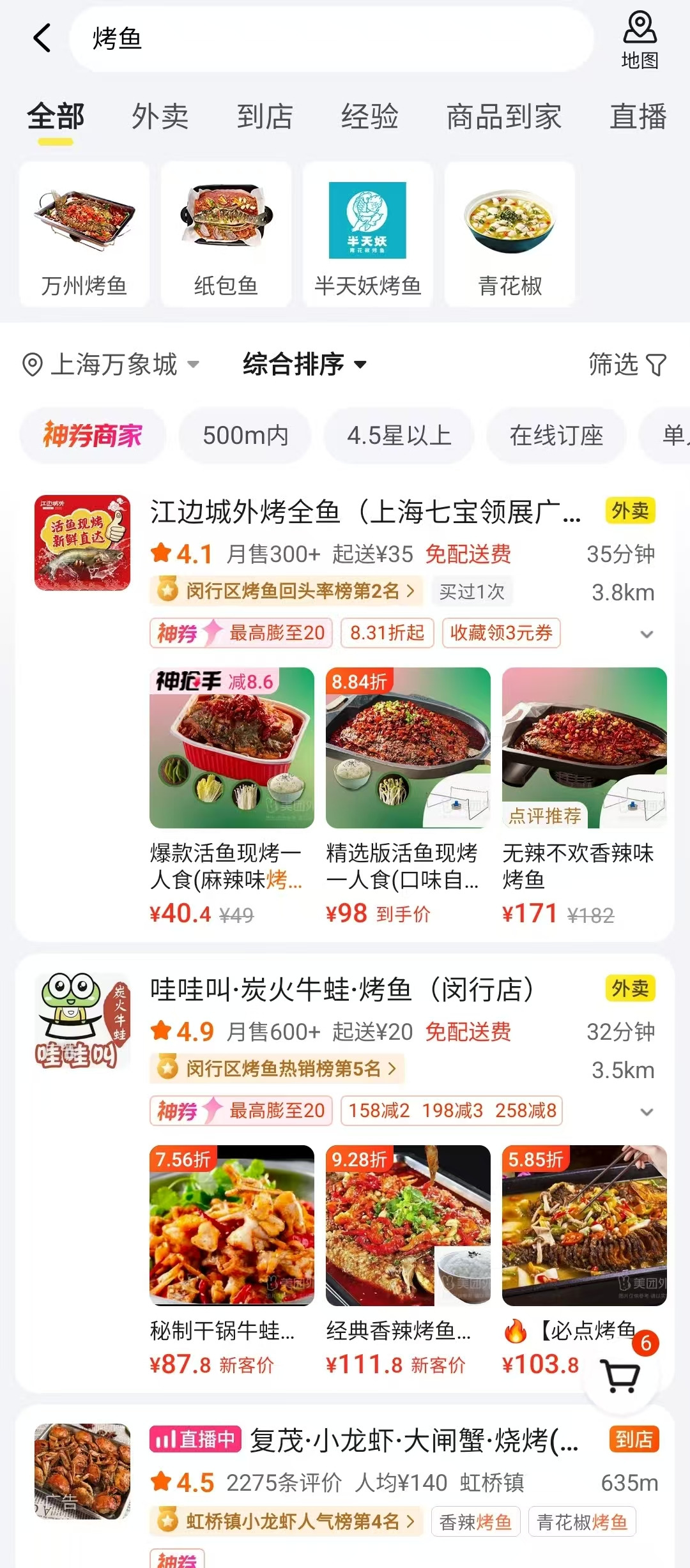This screenshot has width=690, height=1568.
Task: Tap the back arrow to exit search
Action: point(42,38)
